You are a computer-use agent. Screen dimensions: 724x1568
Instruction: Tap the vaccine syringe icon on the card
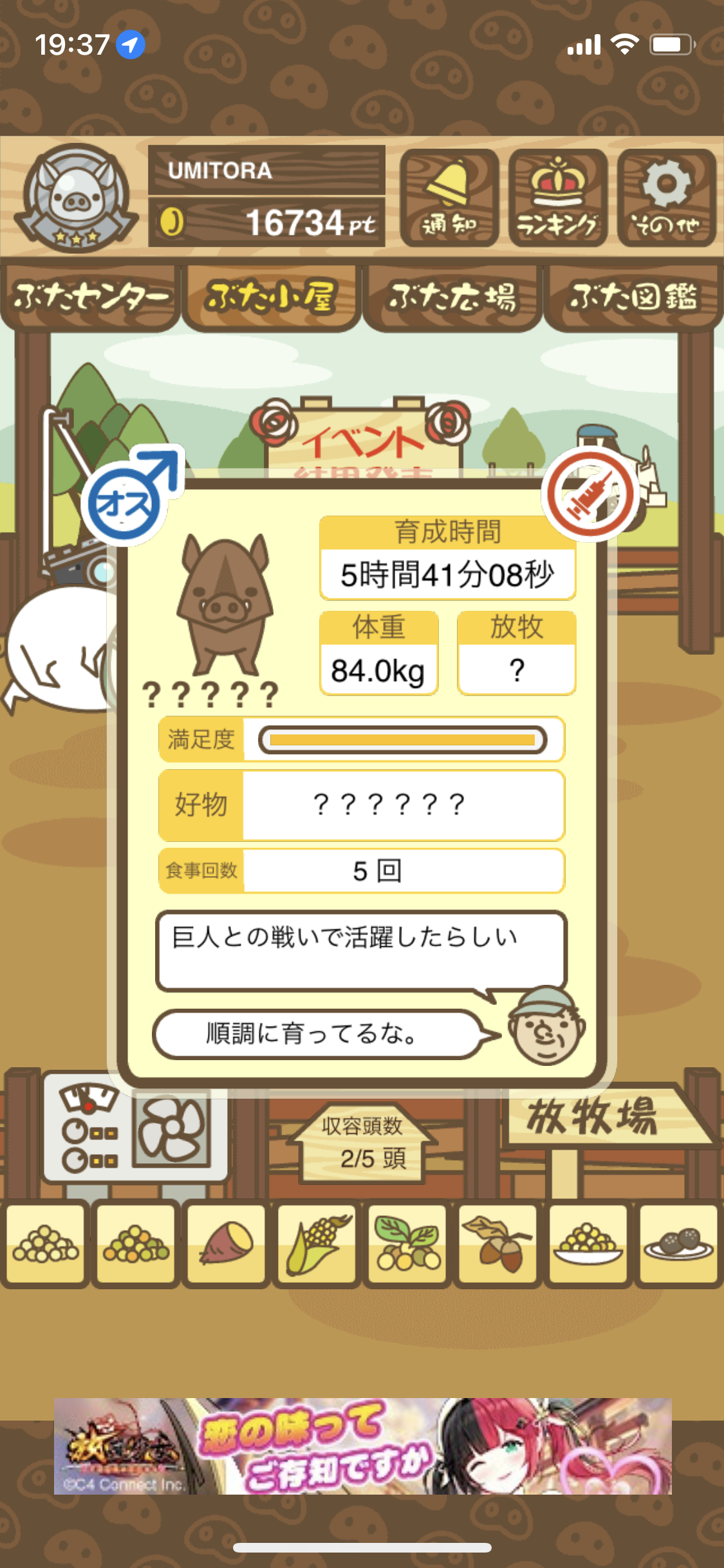(590, 494)
